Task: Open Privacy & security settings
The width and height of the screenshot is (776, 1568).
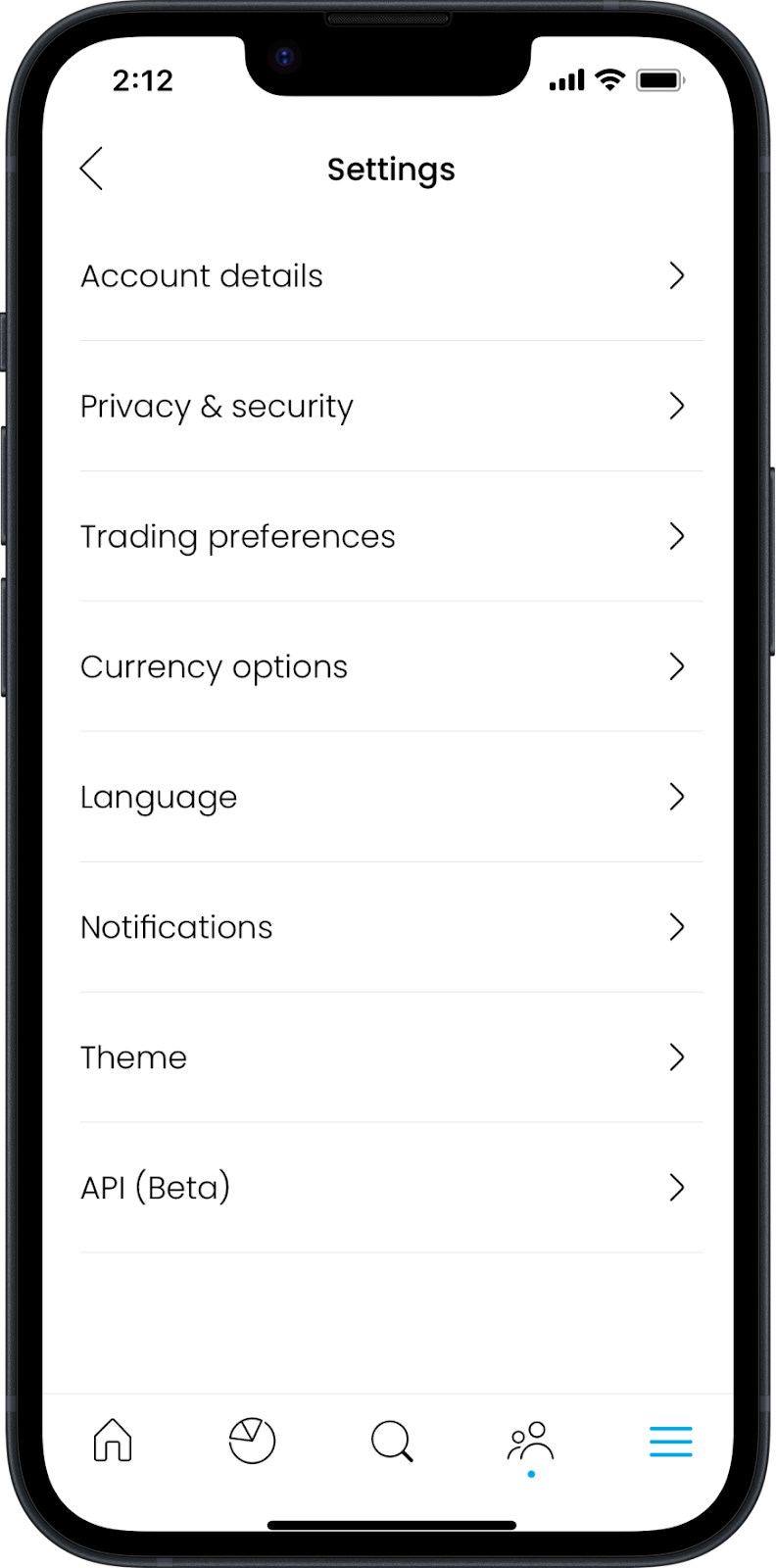Action: (x=390, y=407)
